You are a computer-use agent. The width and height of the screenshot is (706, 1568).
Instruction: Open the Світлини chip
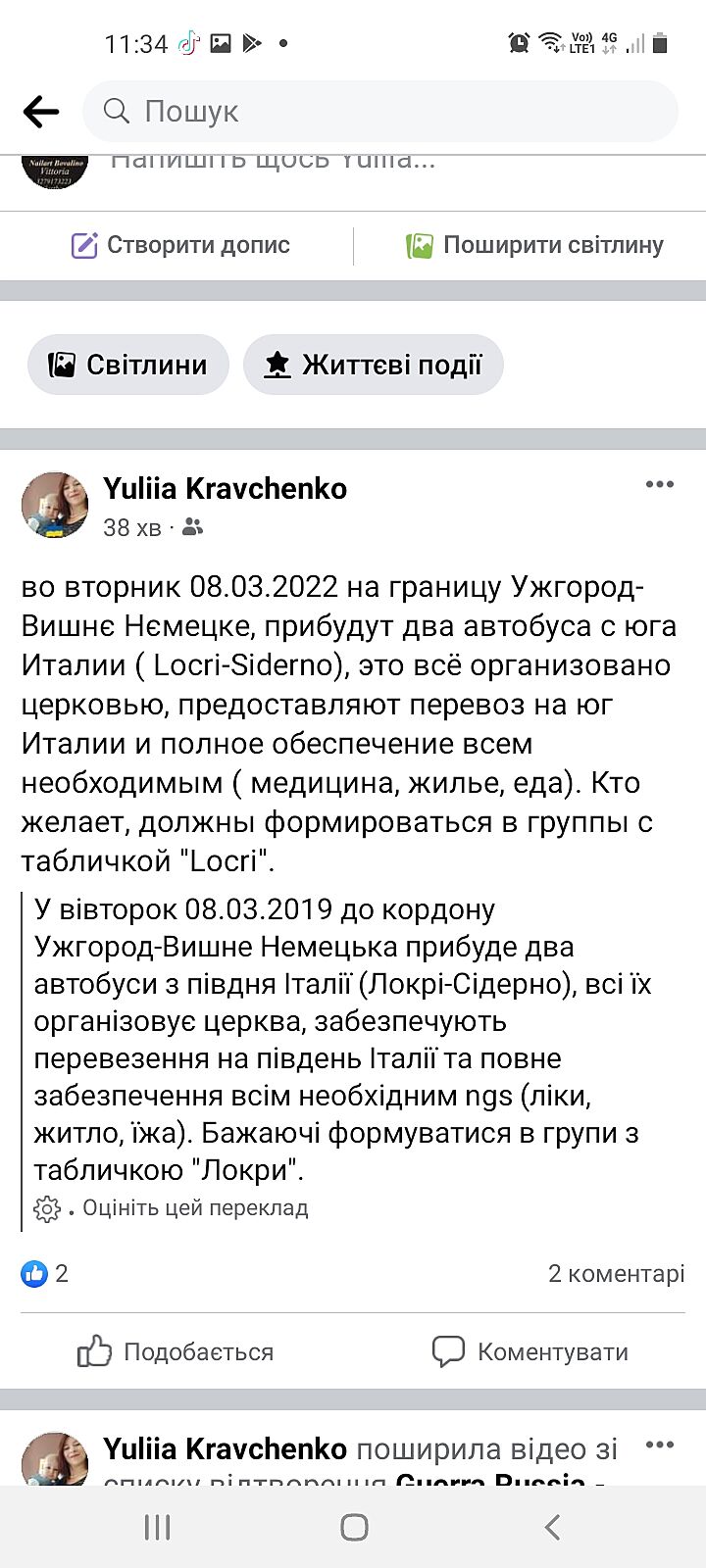click(128, 365)
